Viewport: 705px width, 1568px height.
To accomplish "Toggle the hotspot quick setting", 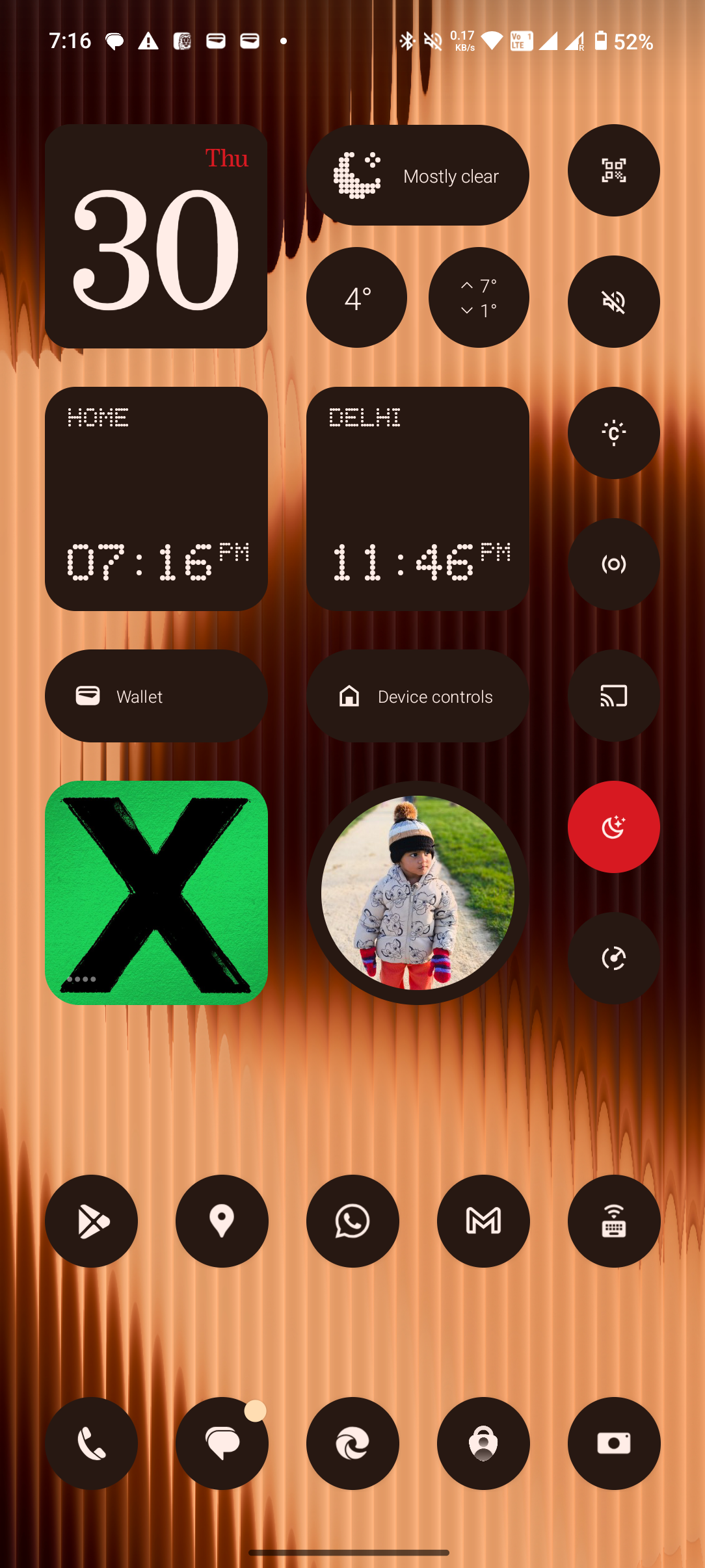I will pyautogui.click(x=613, y=564).
